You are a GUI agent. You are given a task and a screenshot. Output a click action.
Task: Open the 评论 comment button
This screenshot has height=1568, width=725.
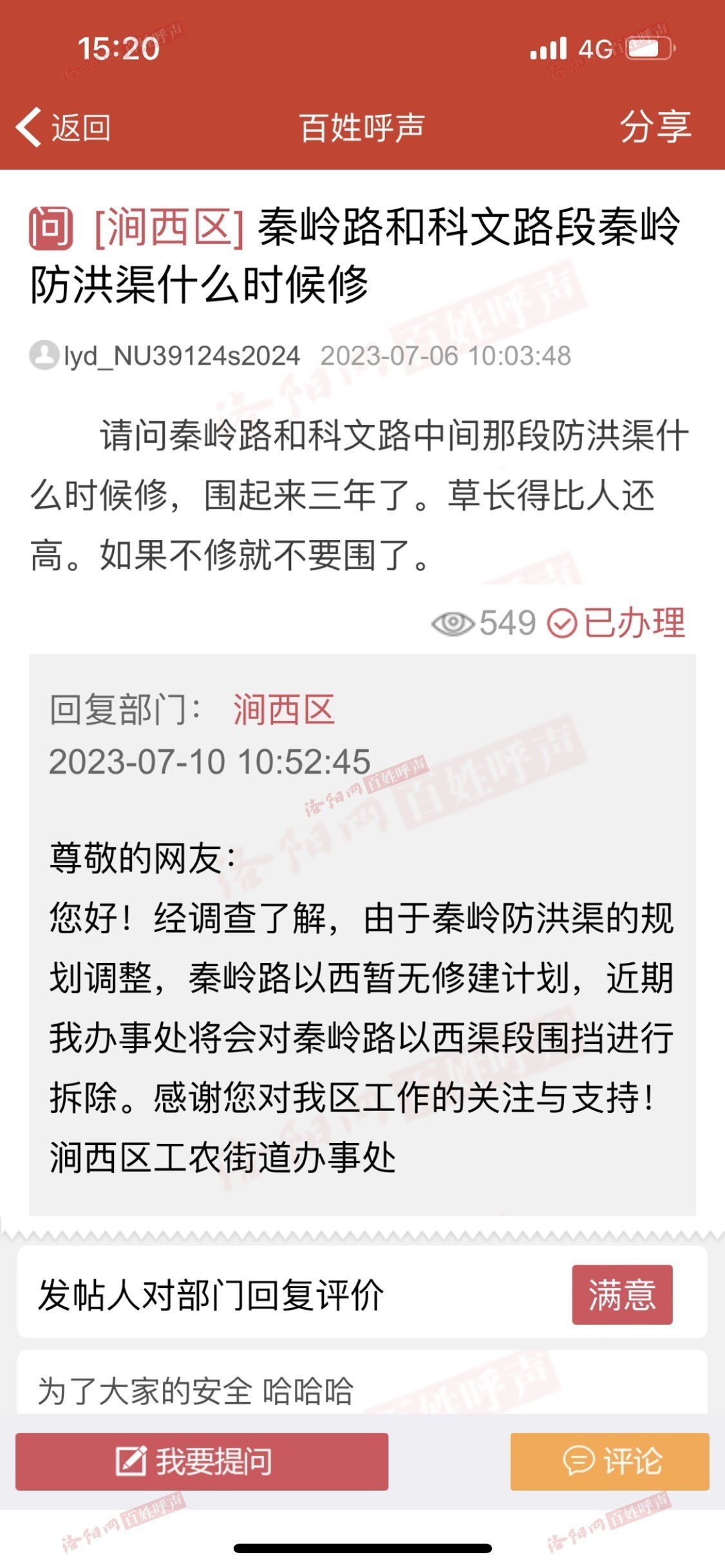[610, 1461]
